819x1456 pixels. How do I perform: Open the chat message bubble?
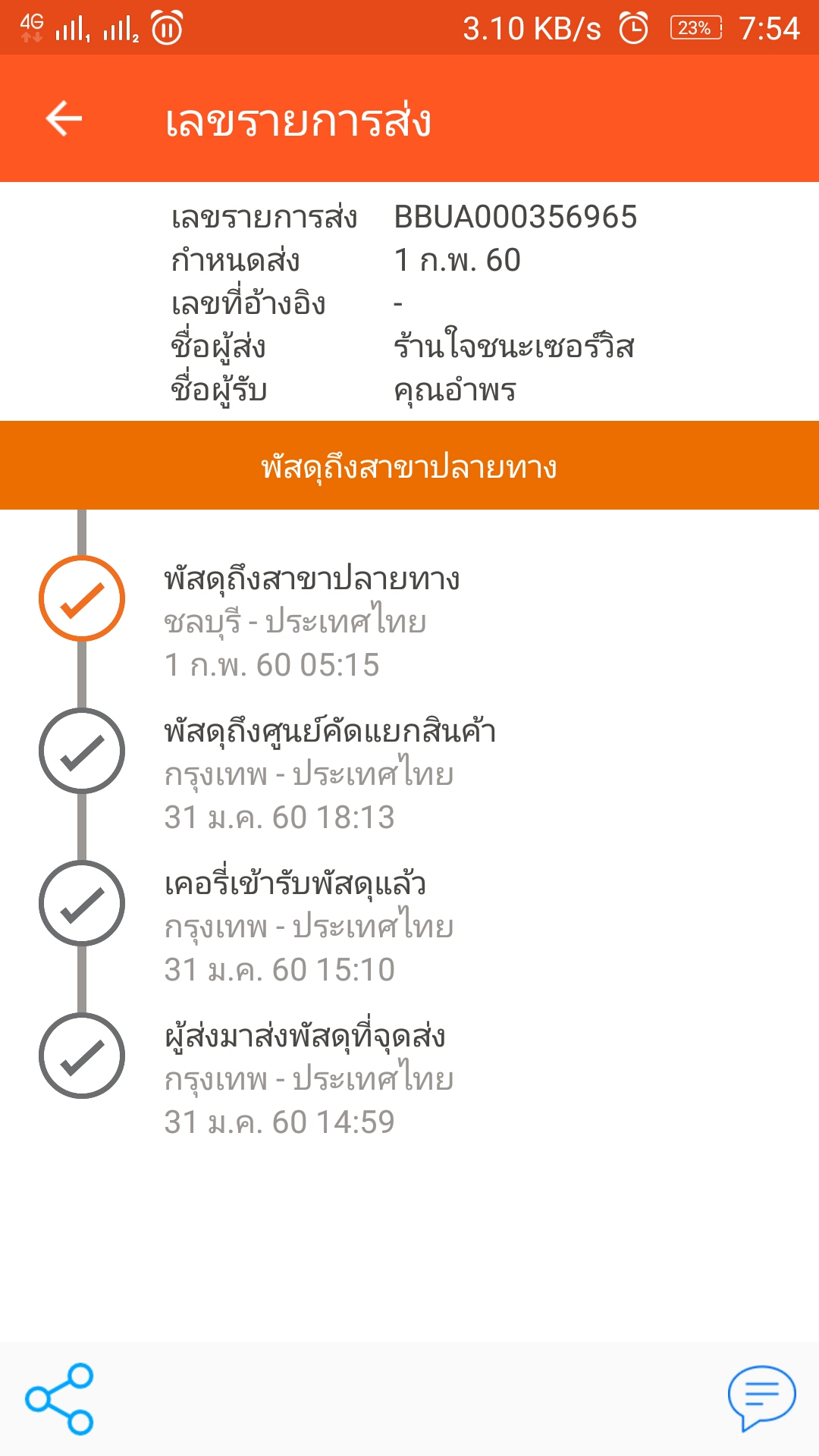[761, 1397]
